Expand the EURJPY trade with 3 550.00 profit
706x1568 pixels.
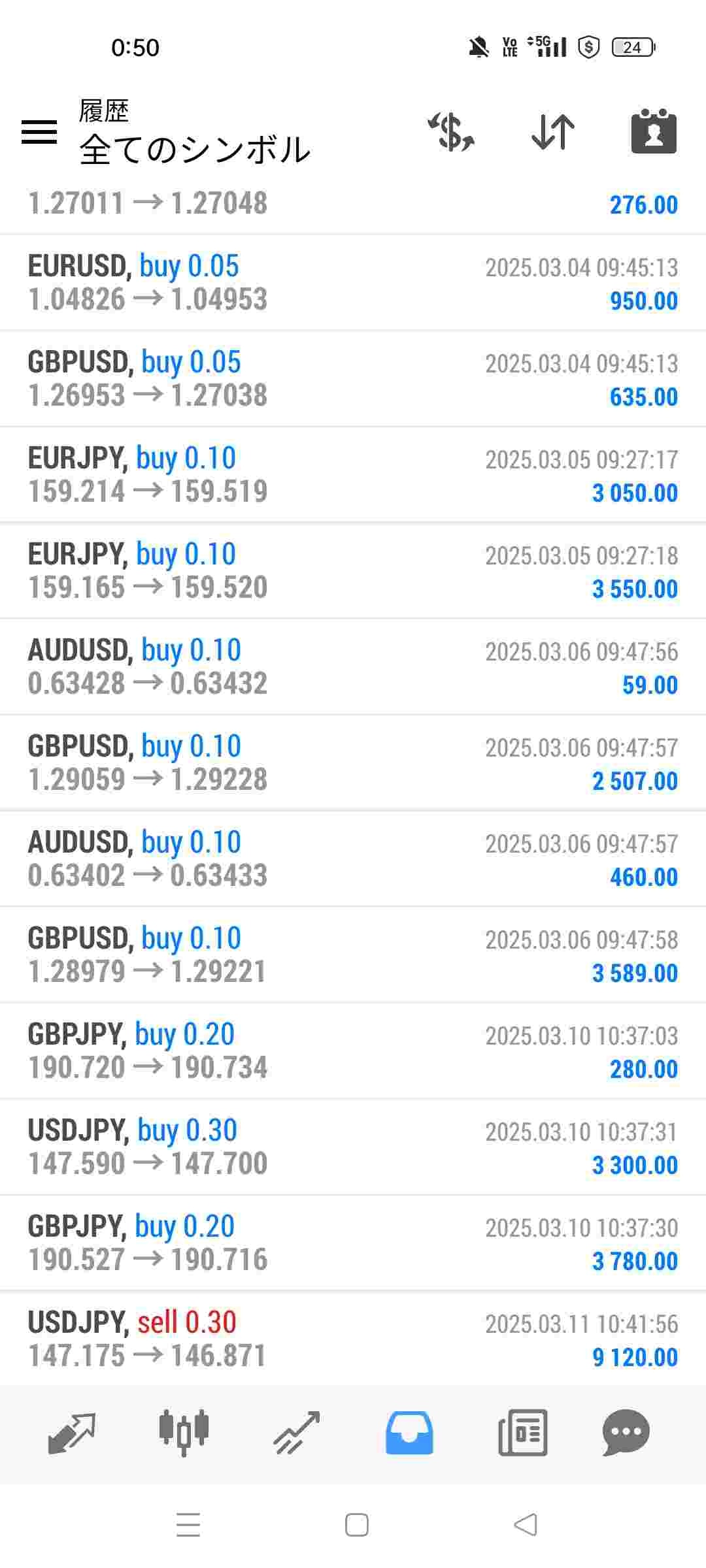(353, 571)
